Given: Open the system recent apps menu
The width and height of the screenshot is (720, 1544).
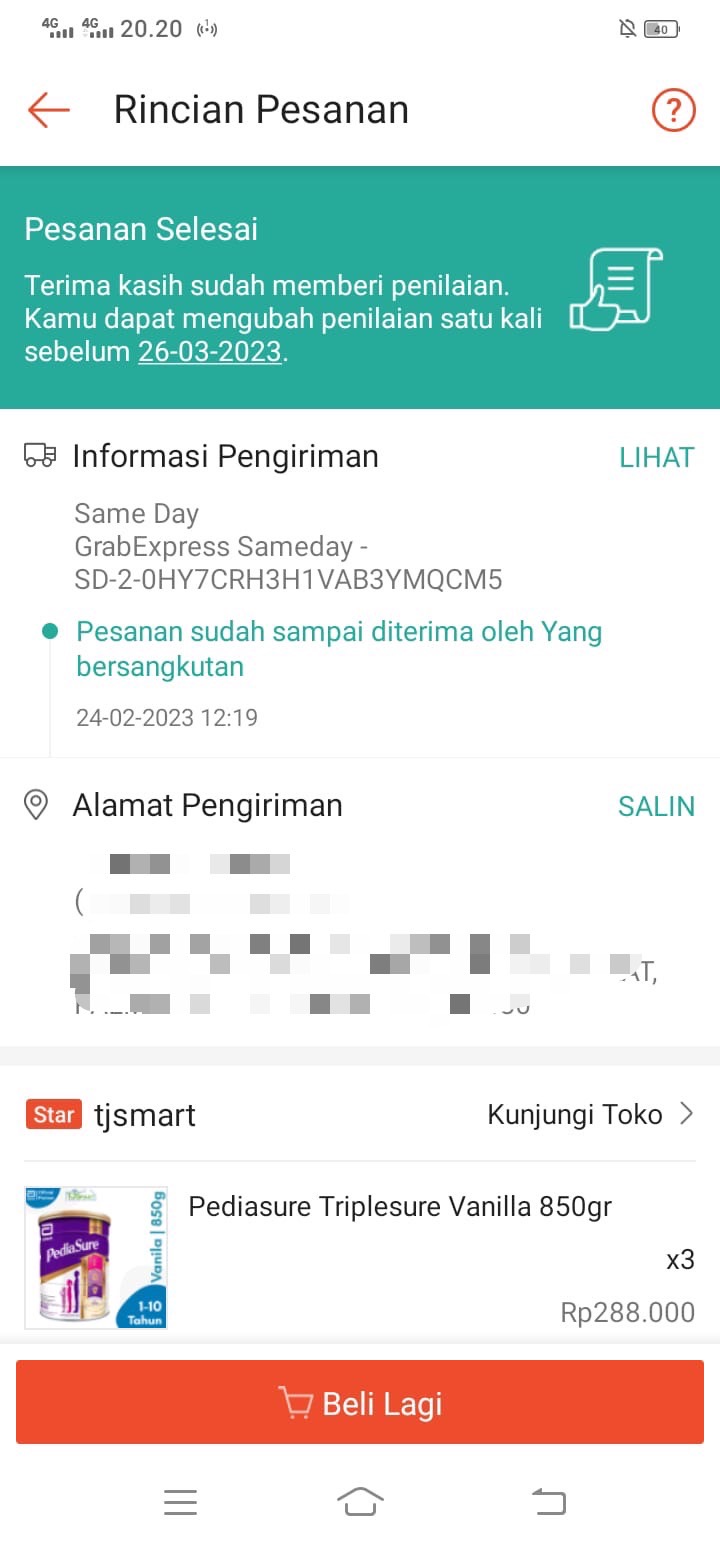Looking at the screenshot, I should 180,1502.
